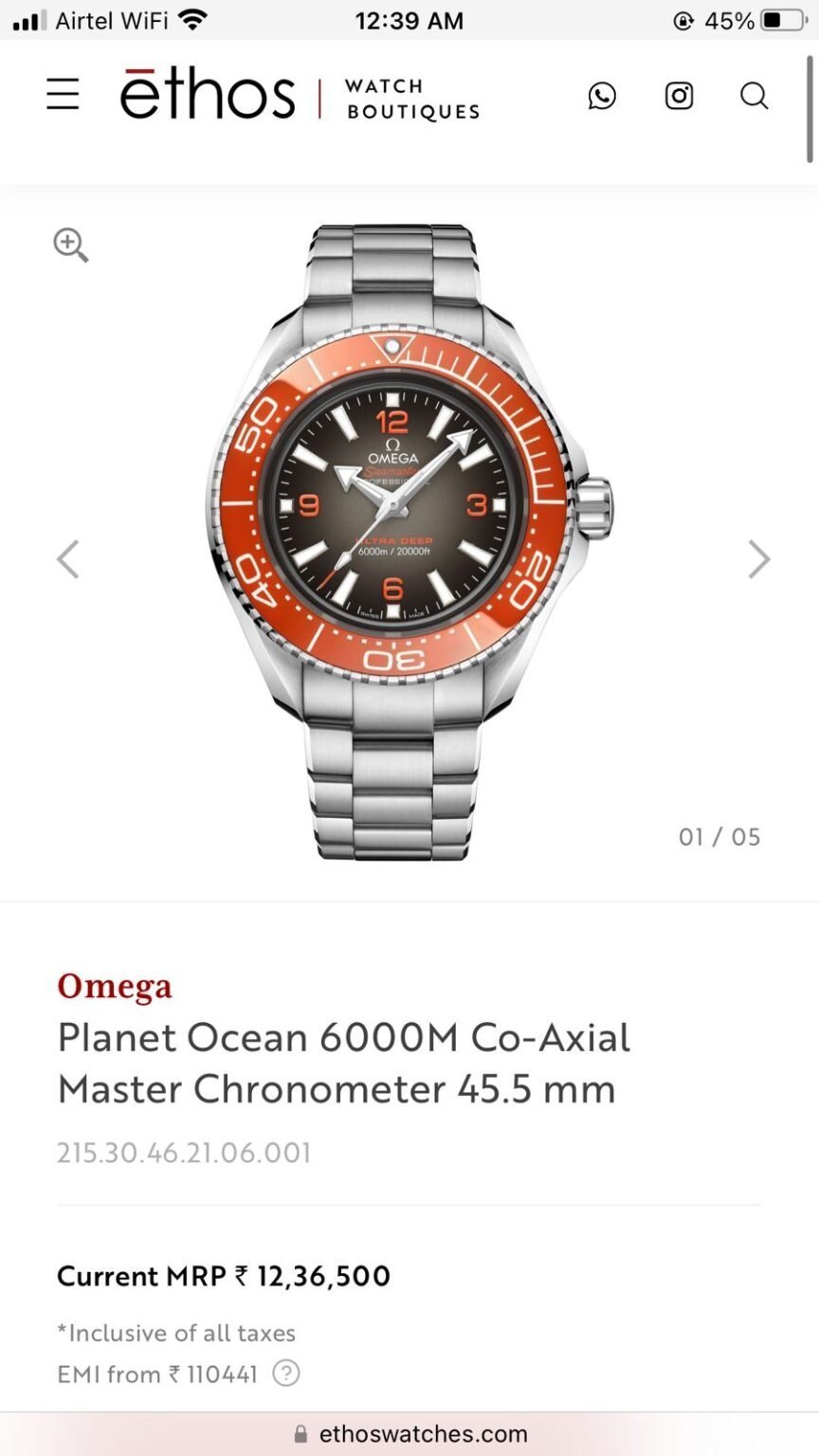Show the next watch image
819x1456 pixels.
click(758, 559)
